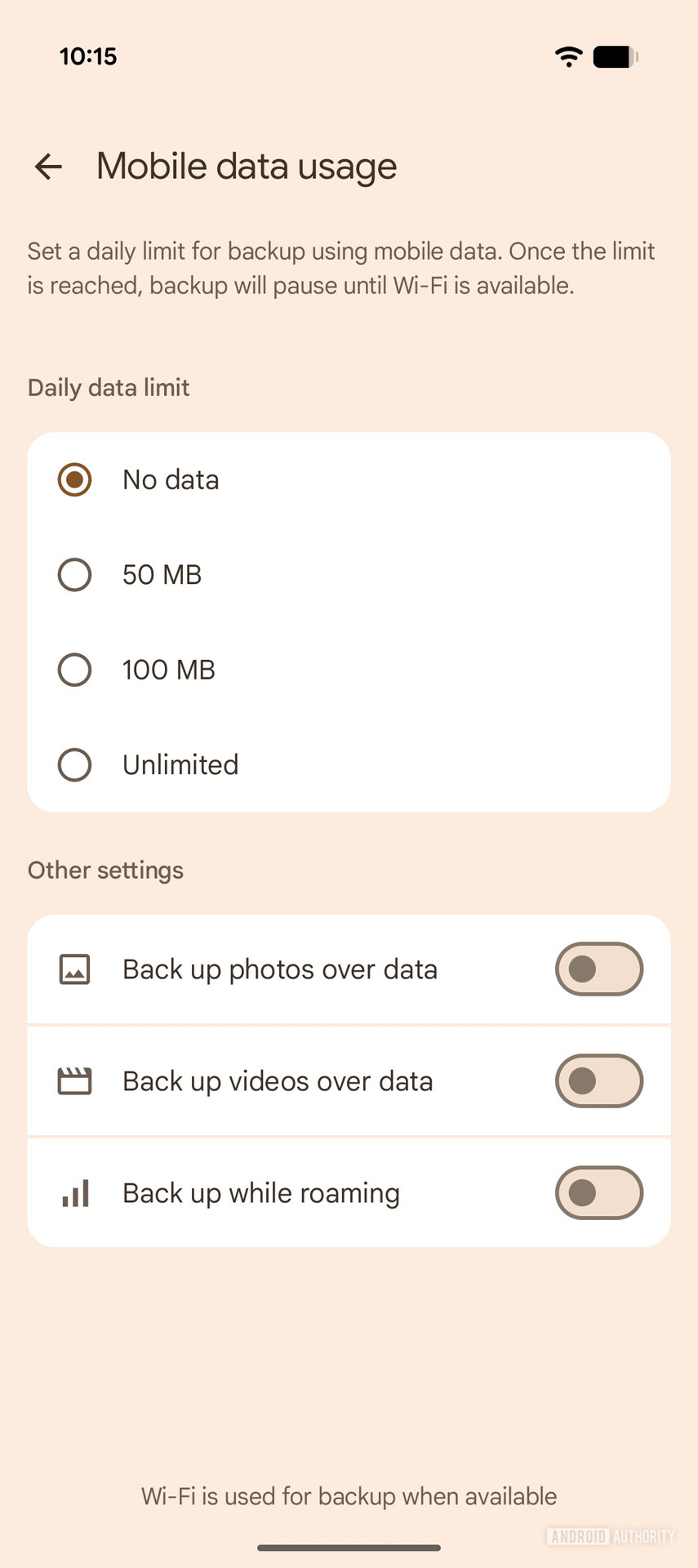
Task: Tap the Wi-Fi icon in the status bar
Action: pos(567,57)
